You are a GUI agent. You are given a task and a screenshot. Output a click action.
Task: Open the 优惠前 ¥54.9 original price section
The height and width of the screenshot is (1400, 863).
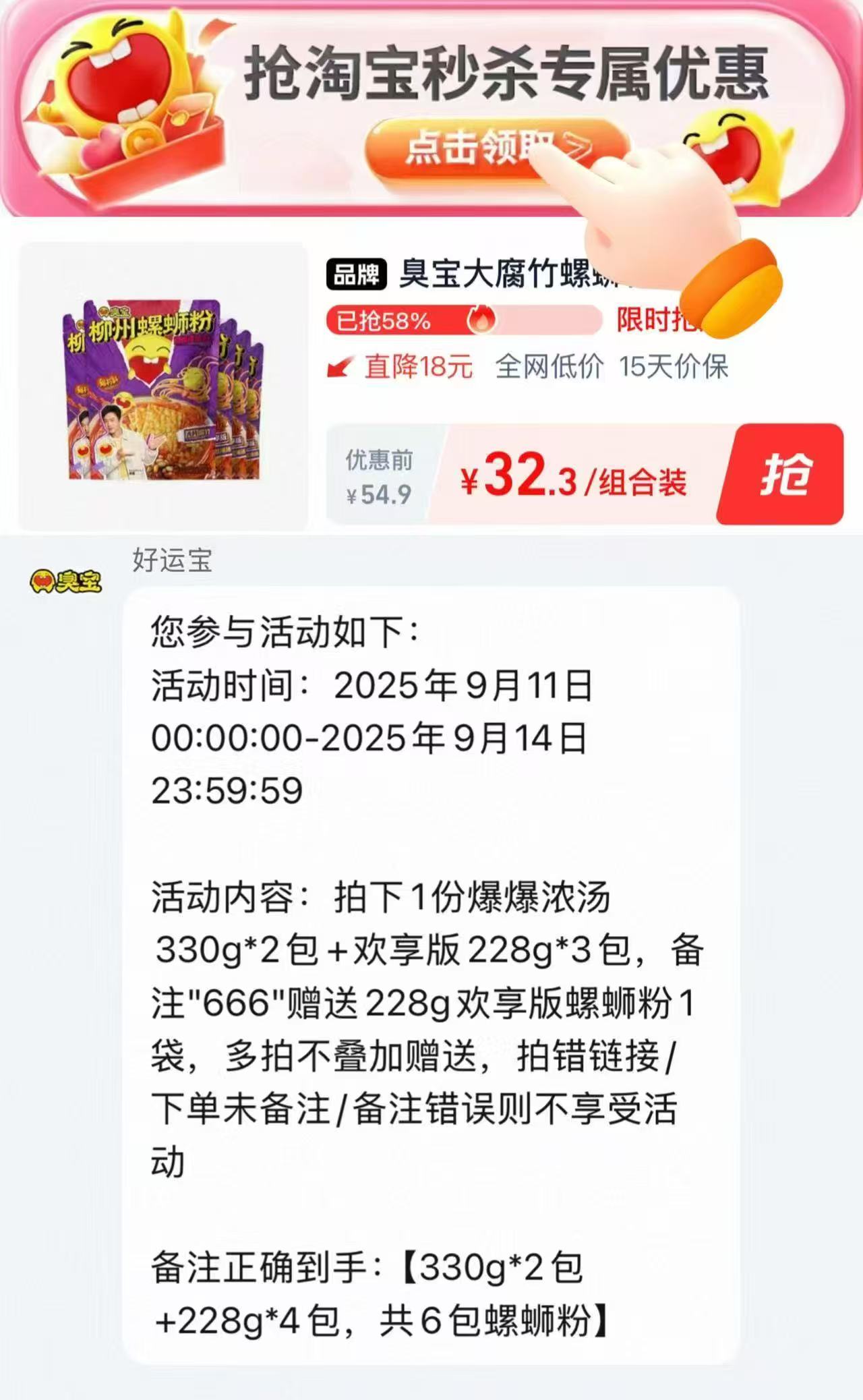click(x=378, y=474)
